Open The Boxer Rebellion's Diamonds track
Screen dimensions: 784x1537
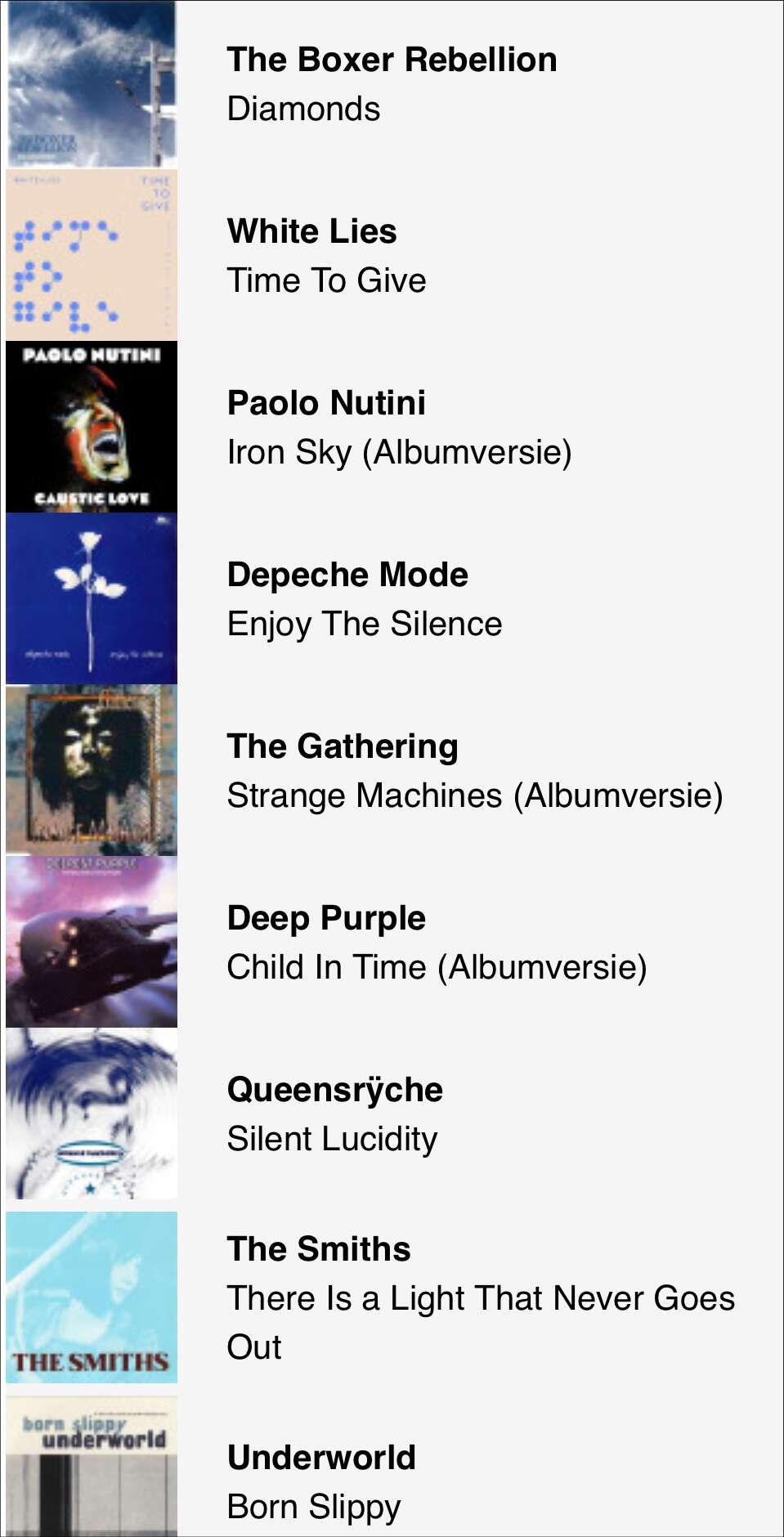point(392,84)
